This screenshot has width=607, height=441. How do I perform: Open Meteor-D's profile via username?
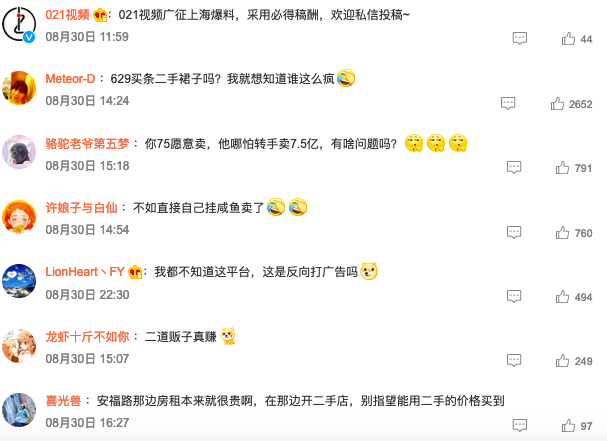(70, 79)
